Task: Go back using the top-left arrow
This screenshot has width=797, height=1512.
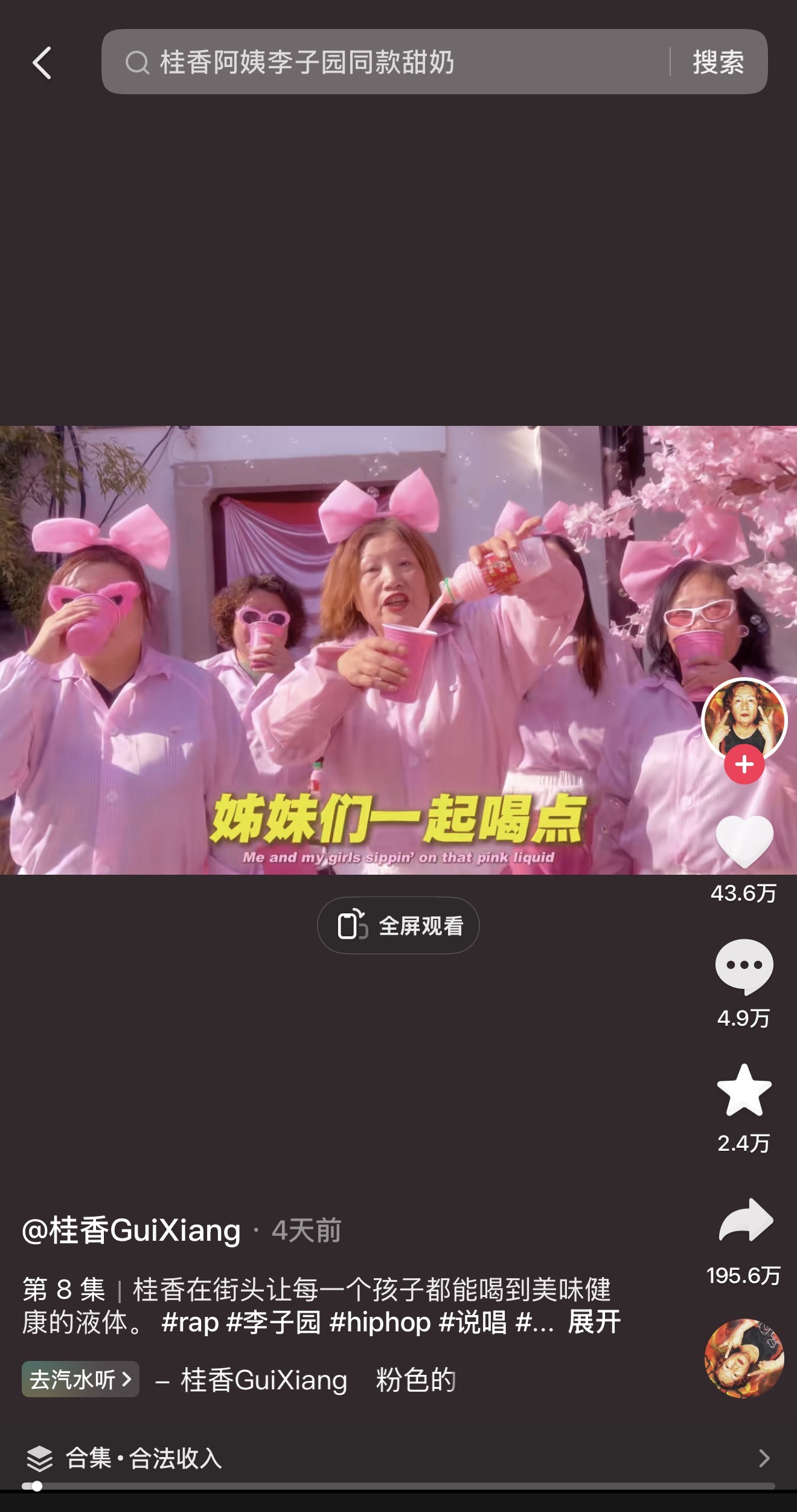Action: [42, 63]
